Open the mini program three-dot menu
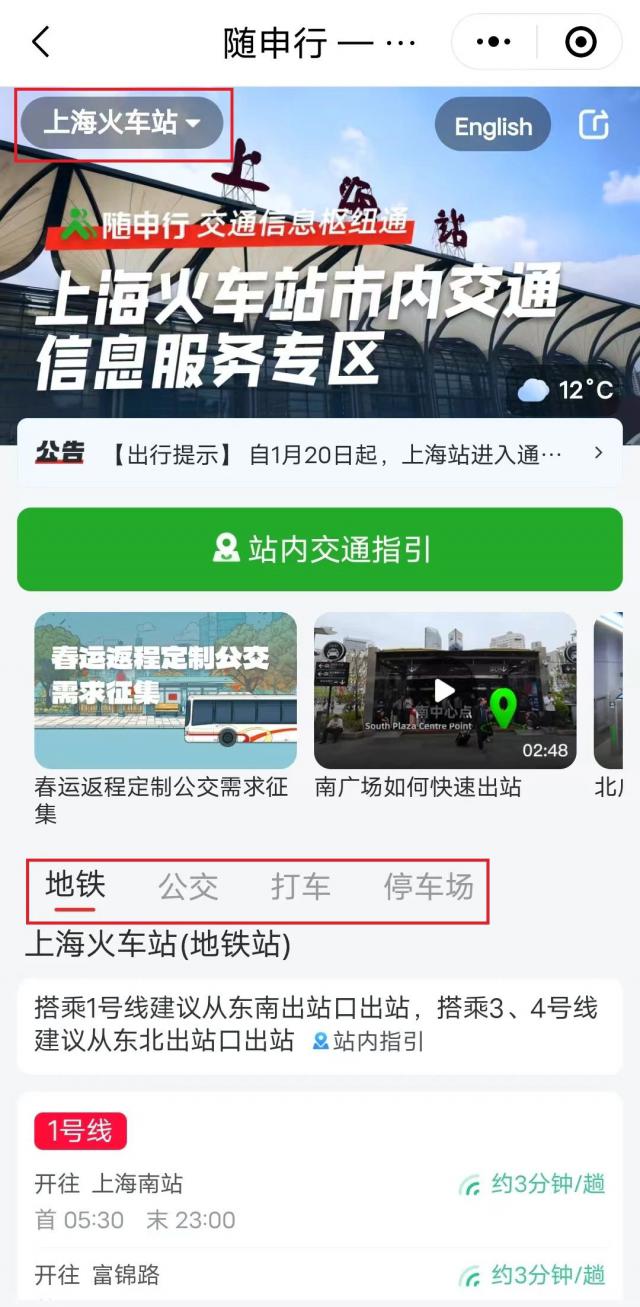This screenshot has height=1307, width=640. tap(494, 42)
